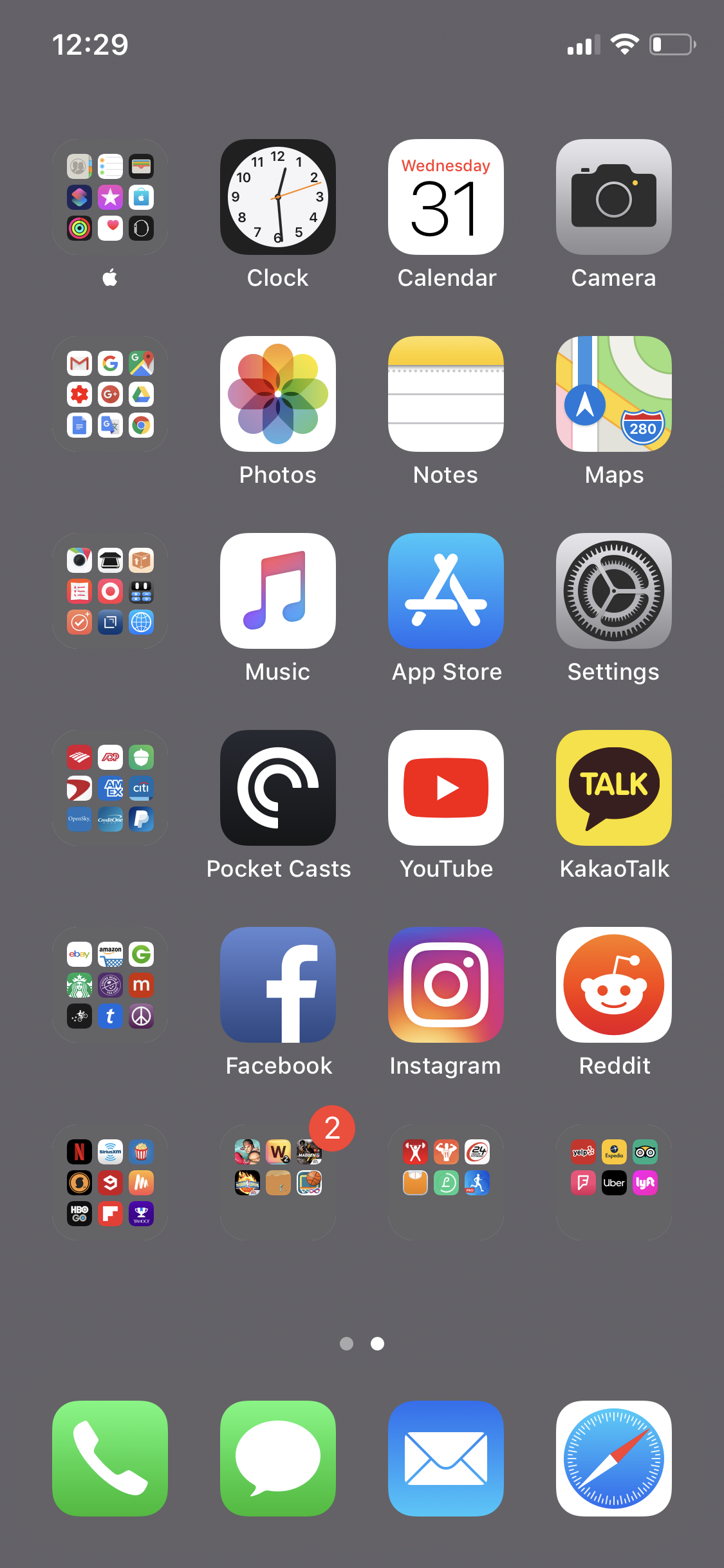Open the Notes app

click(446, 394)
